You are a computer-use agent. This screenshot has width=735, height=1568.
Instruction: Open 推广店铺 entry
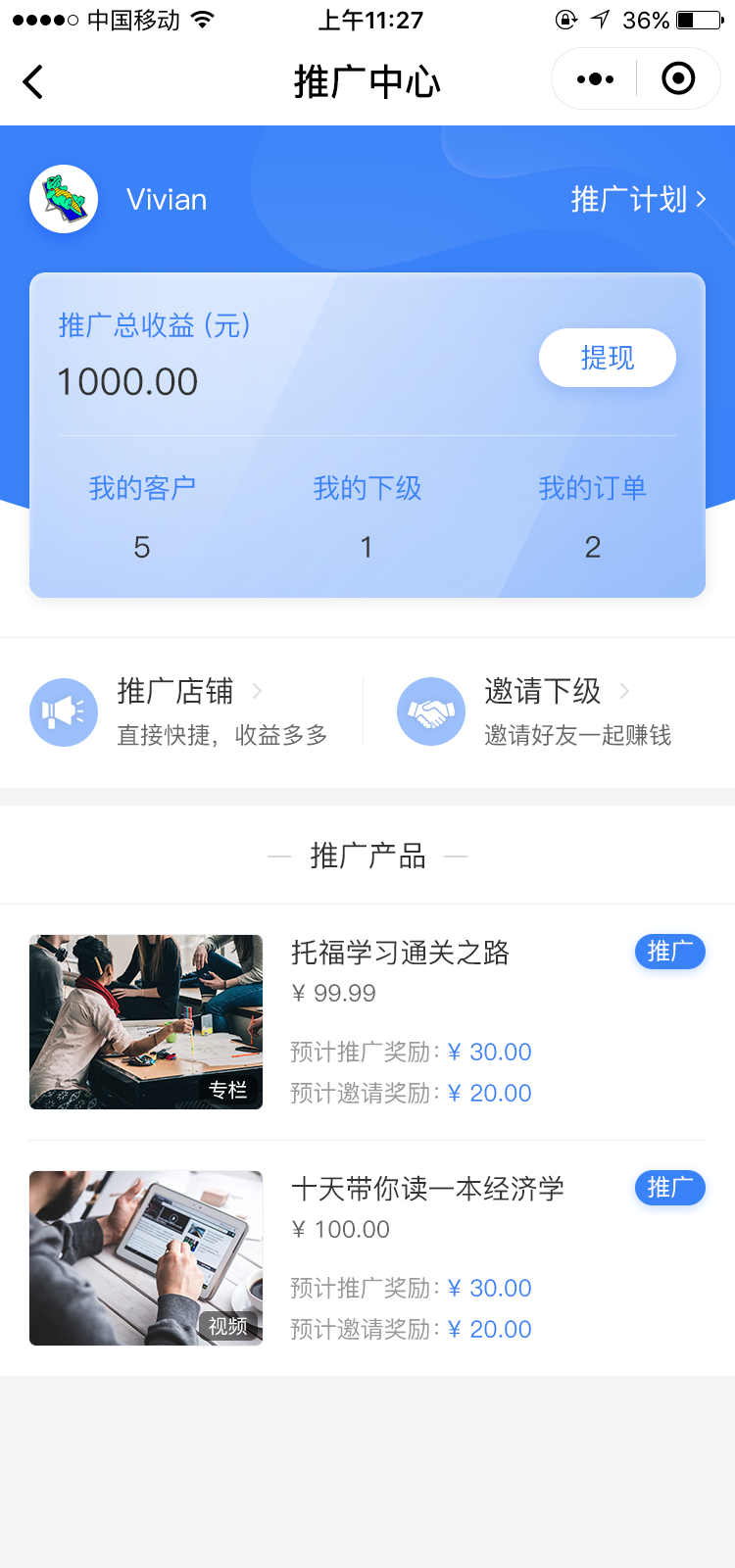point(181,711)
